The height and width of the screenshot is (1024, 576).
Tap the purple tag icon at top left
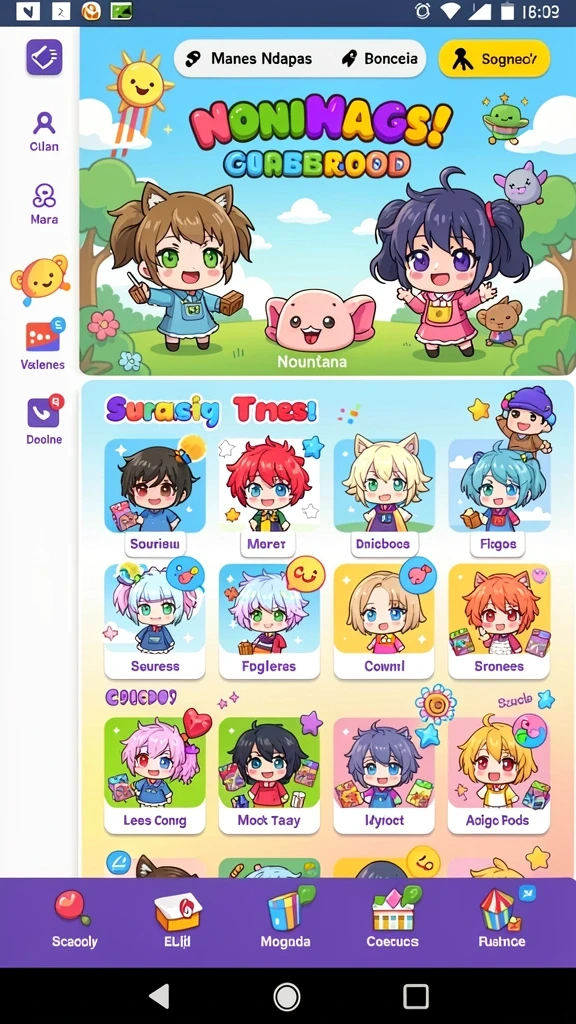coord(44,57)
